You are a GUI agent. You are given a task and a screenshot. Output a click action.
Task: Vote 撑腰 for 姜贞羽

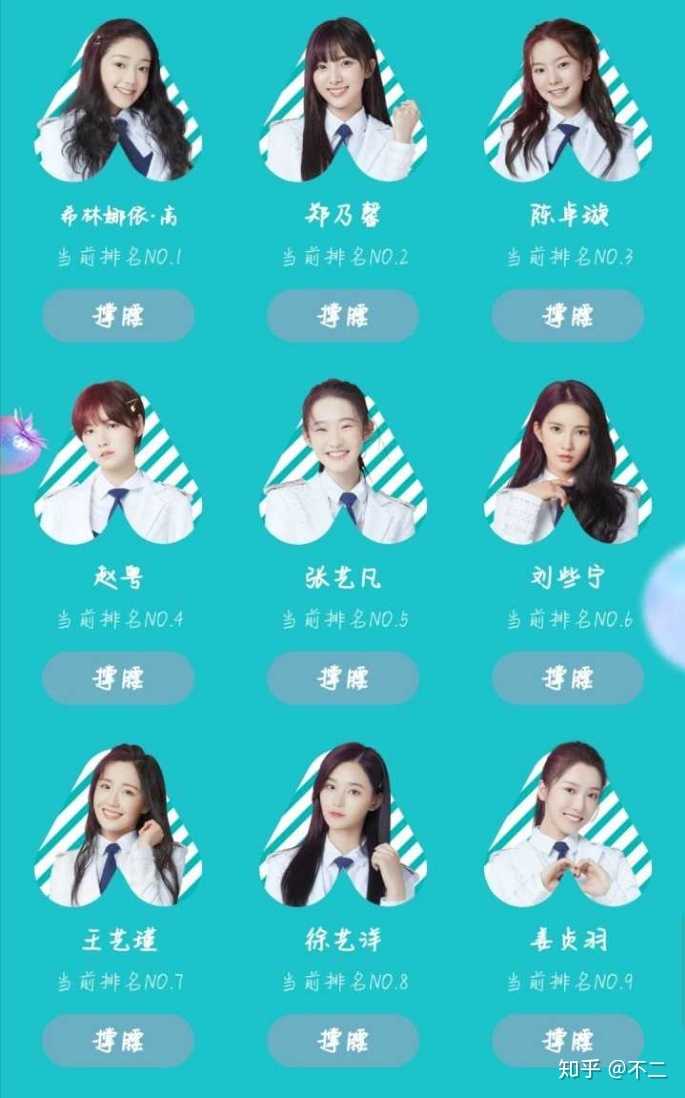tap(568, 1041)
